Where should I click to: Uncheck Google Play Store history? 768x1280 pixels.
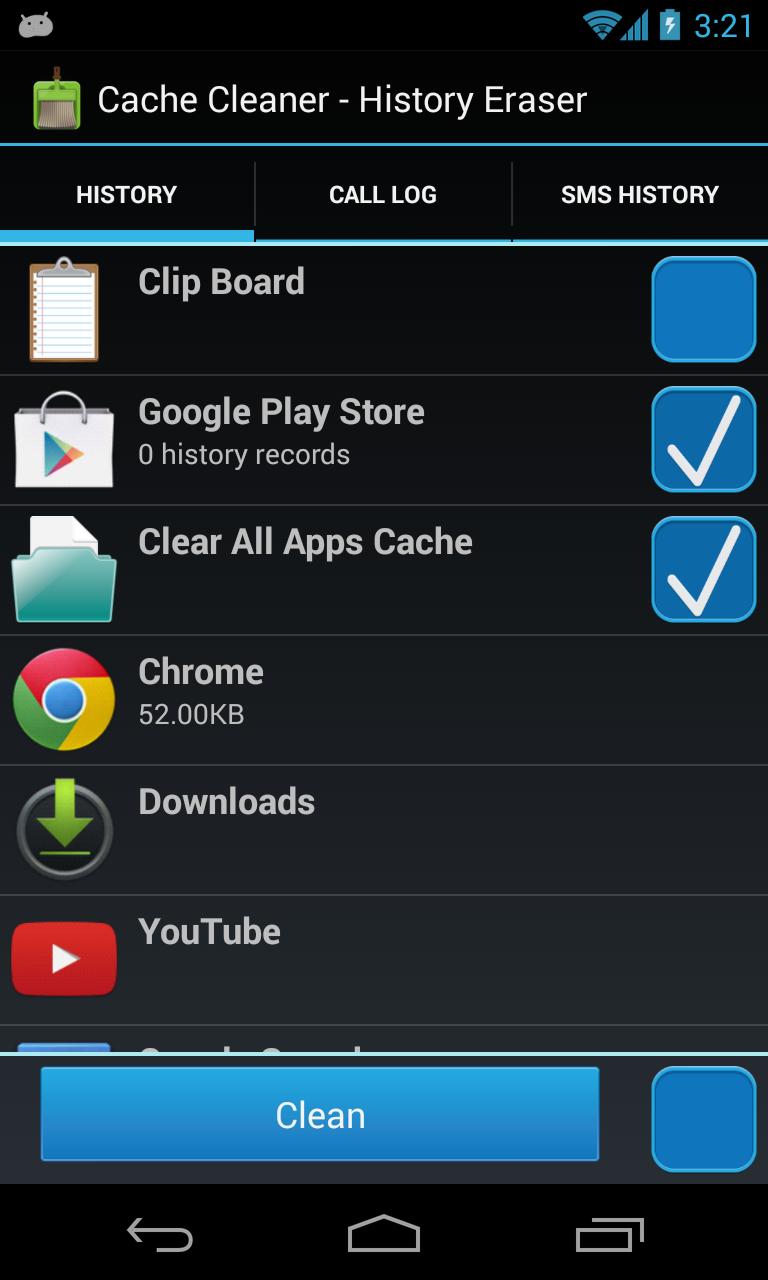click(x=704, y=439)
